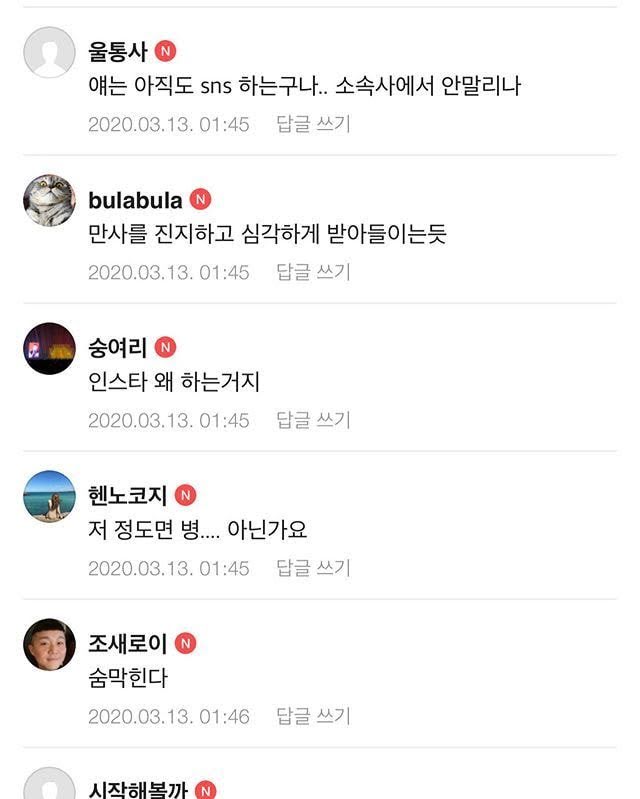Image resolution: width=640 pixels, height=799 pixels.
Task: Reply to 조새로이's comment
Action: click(x=313, y=716)
